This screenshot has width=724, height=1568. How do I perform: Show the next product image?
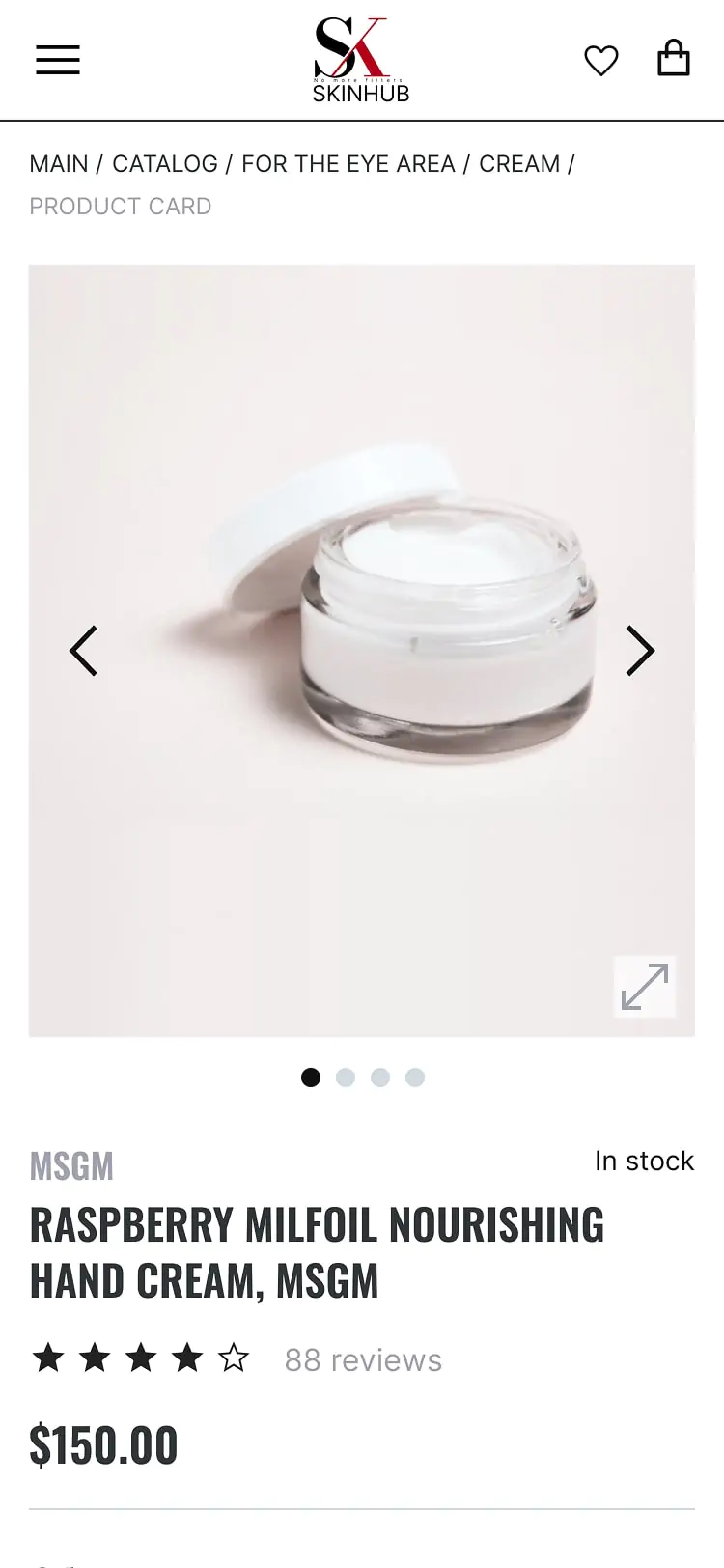tap(640, 651)
